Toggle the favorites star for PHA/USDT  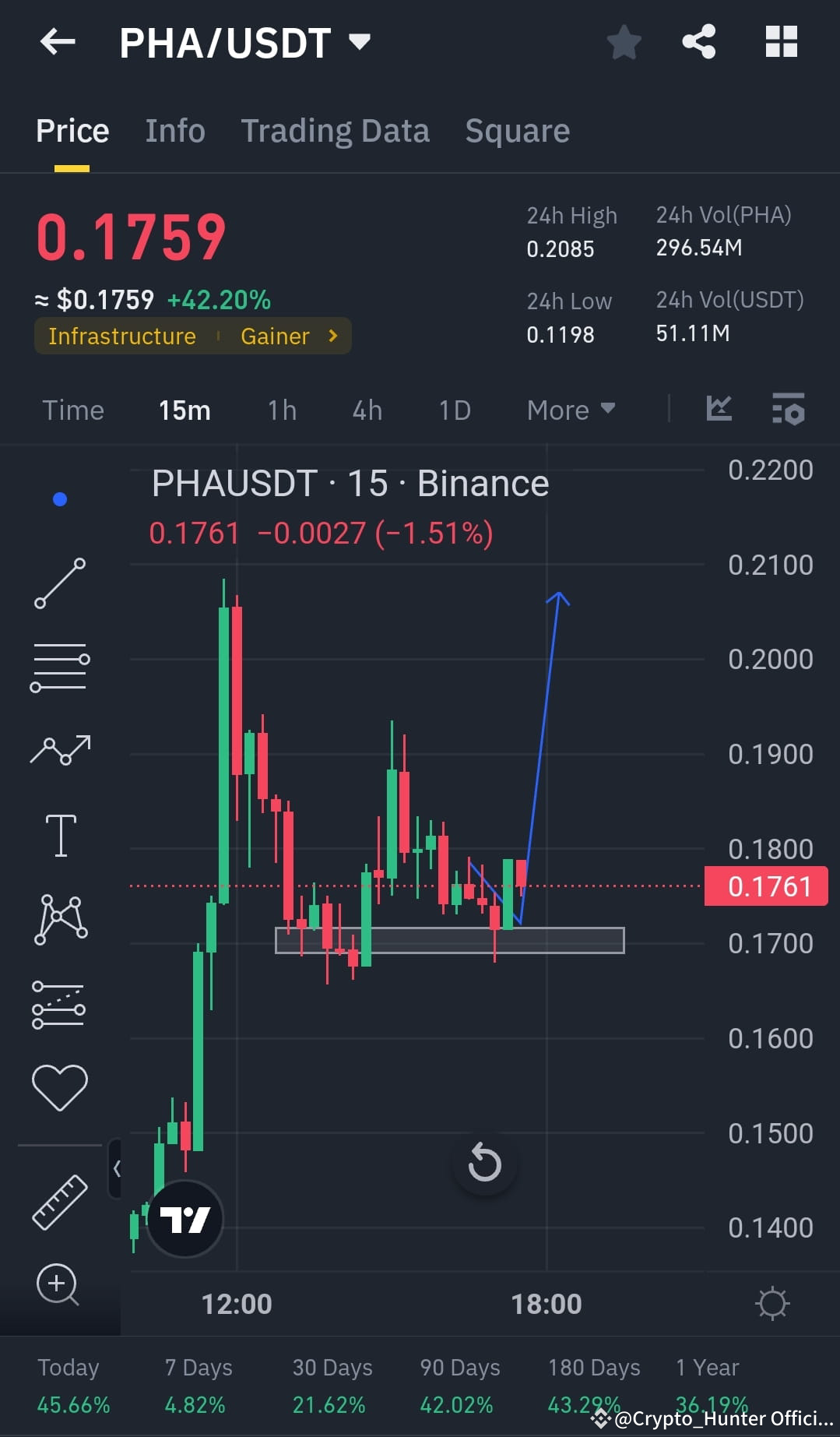pos(624,43)
